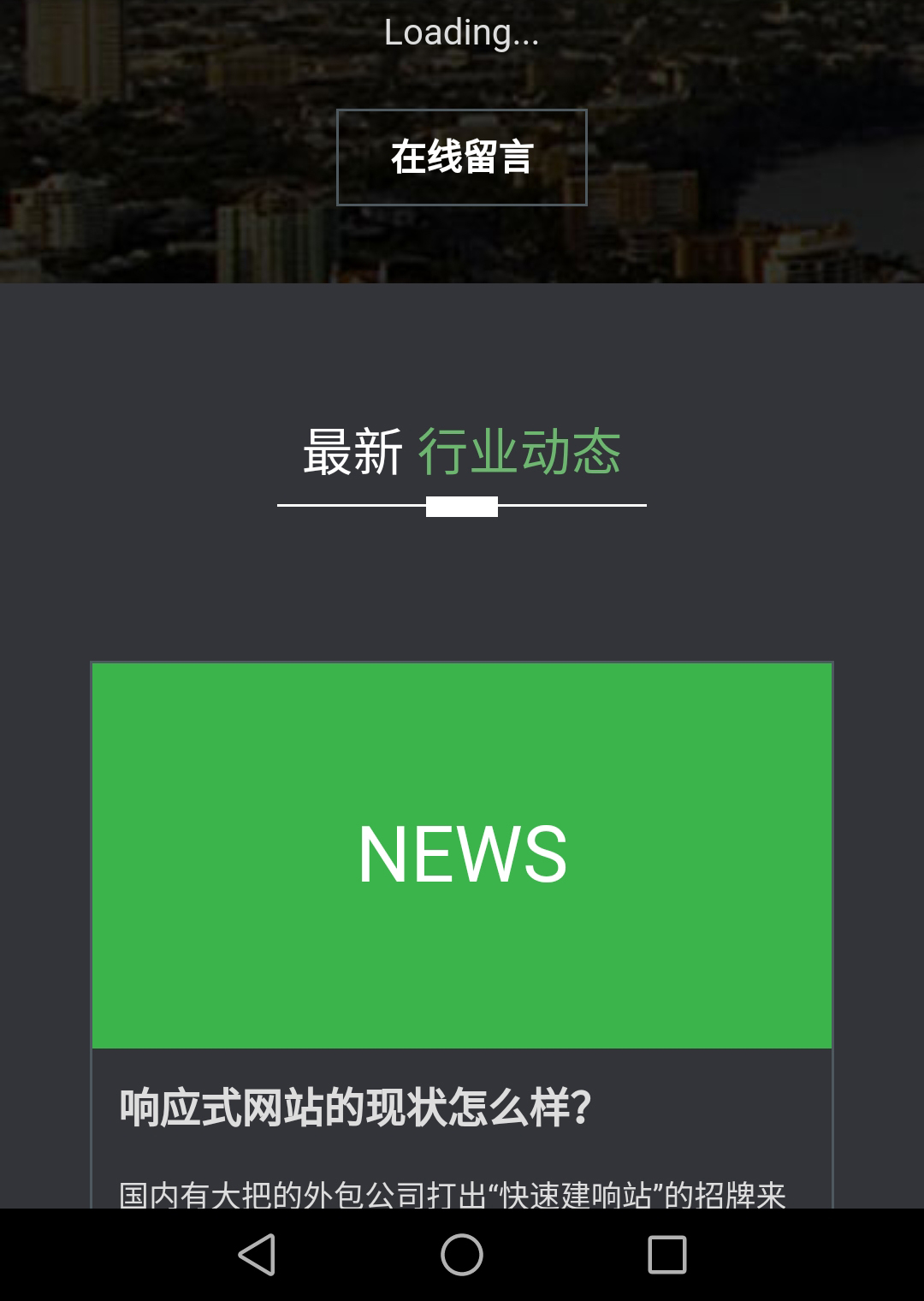The width and height of the screenshot is (924, 1301).
Task: Open recent apps overview
Action: click(667, 1255)
